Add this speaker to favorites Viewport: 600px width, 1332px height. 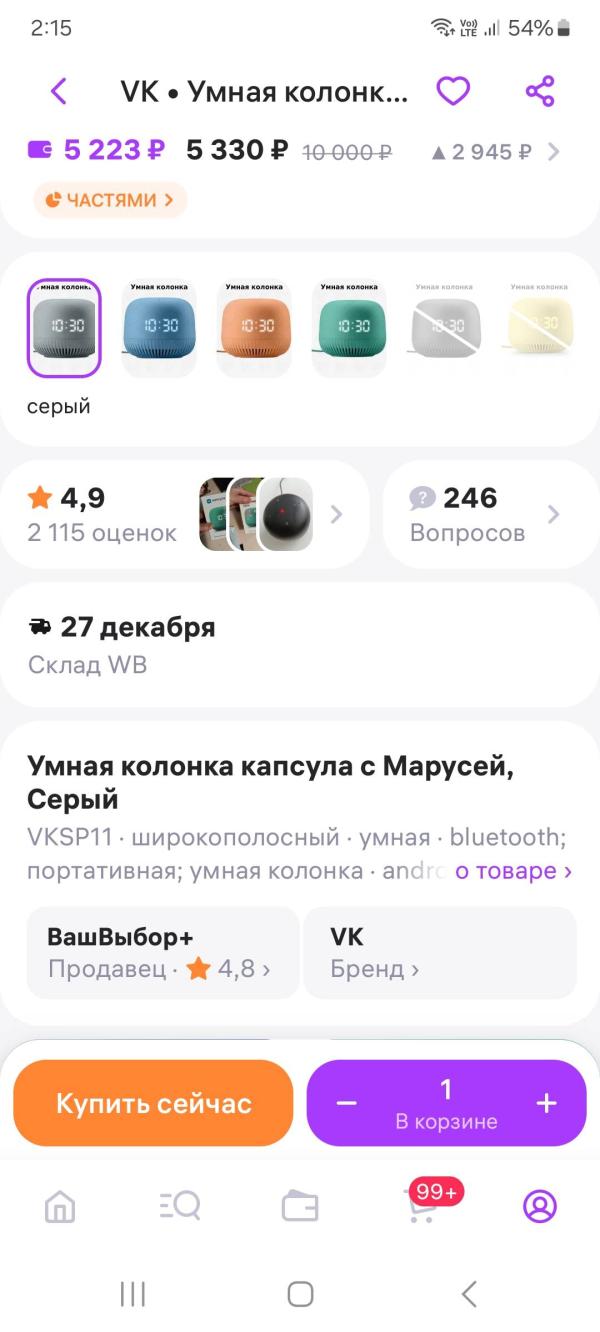453,92
